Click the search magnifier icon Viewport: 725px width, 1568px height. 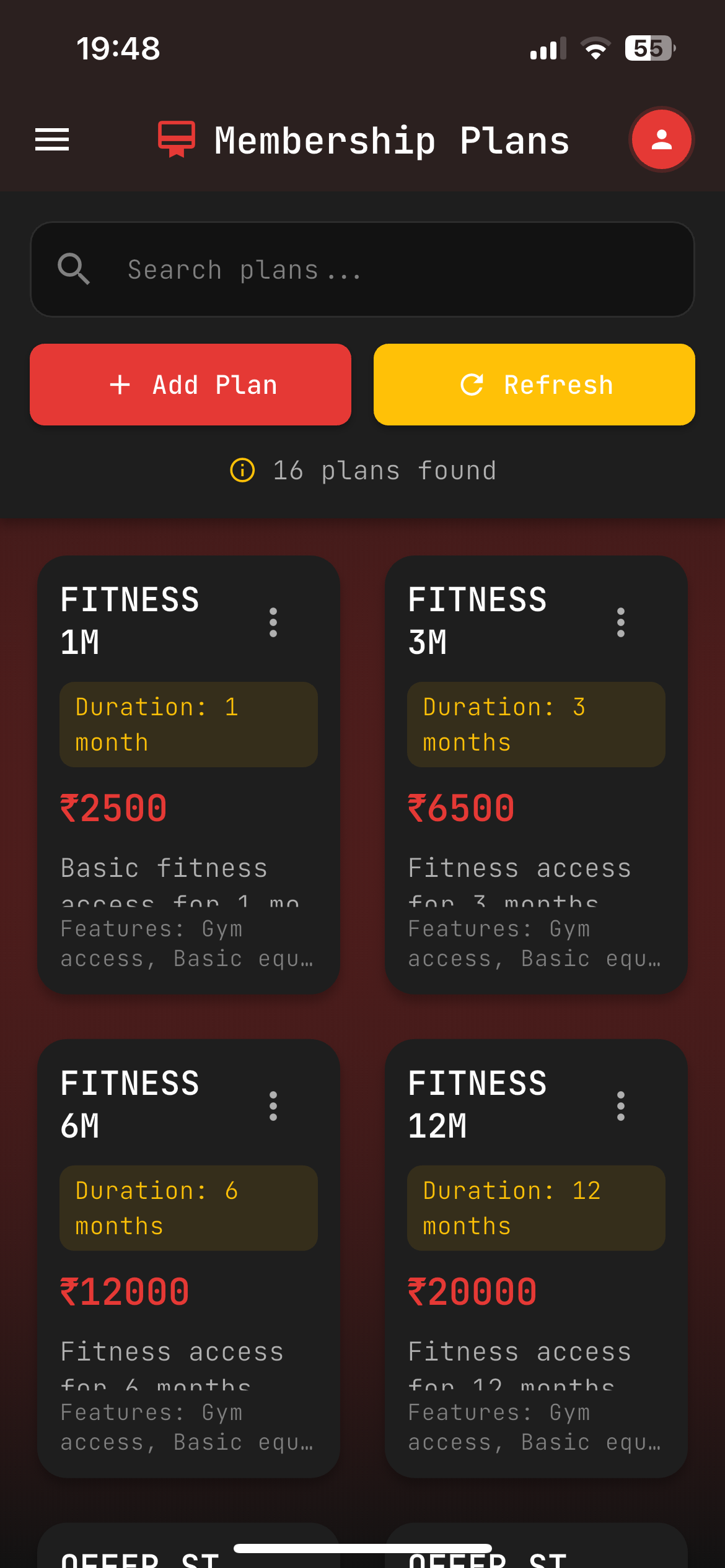pyautogui.click(x=74, y=269)
